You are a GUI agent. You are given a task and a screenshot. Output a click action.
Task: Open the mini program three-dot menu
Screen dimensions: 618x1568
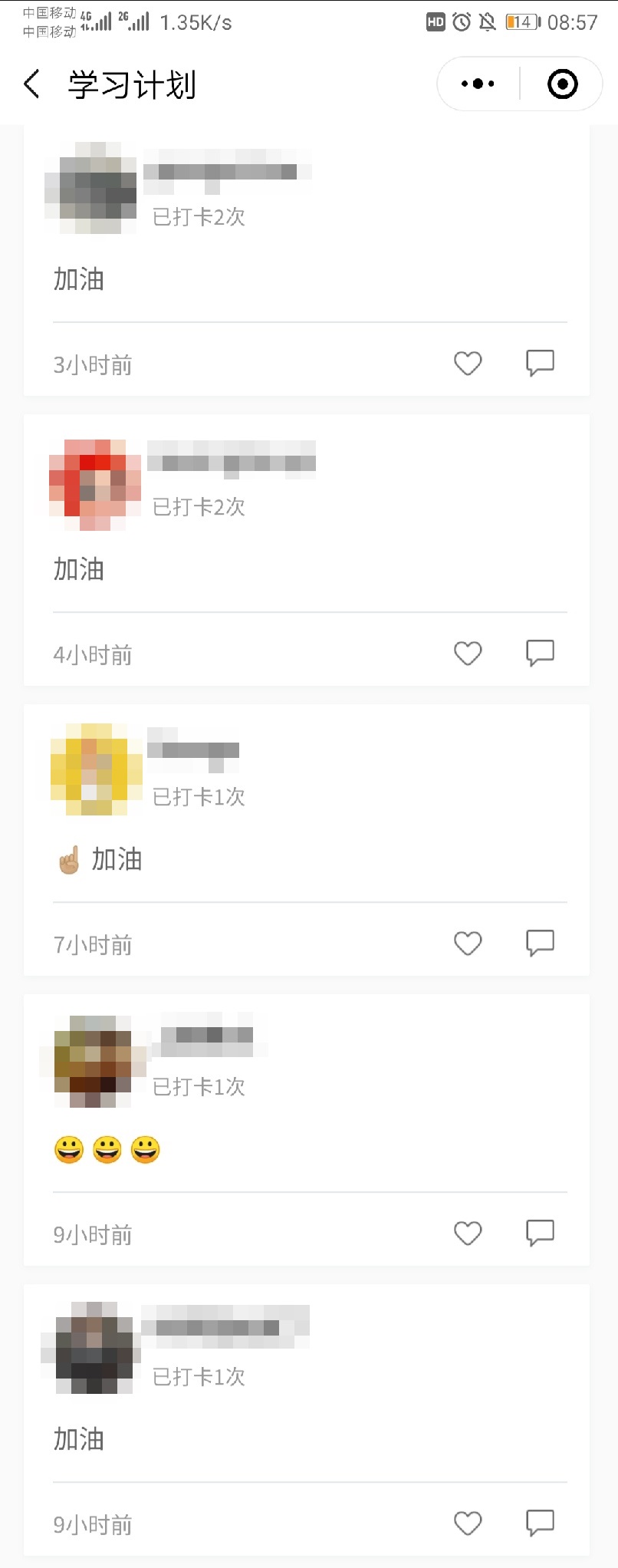[x=478, y=84]
